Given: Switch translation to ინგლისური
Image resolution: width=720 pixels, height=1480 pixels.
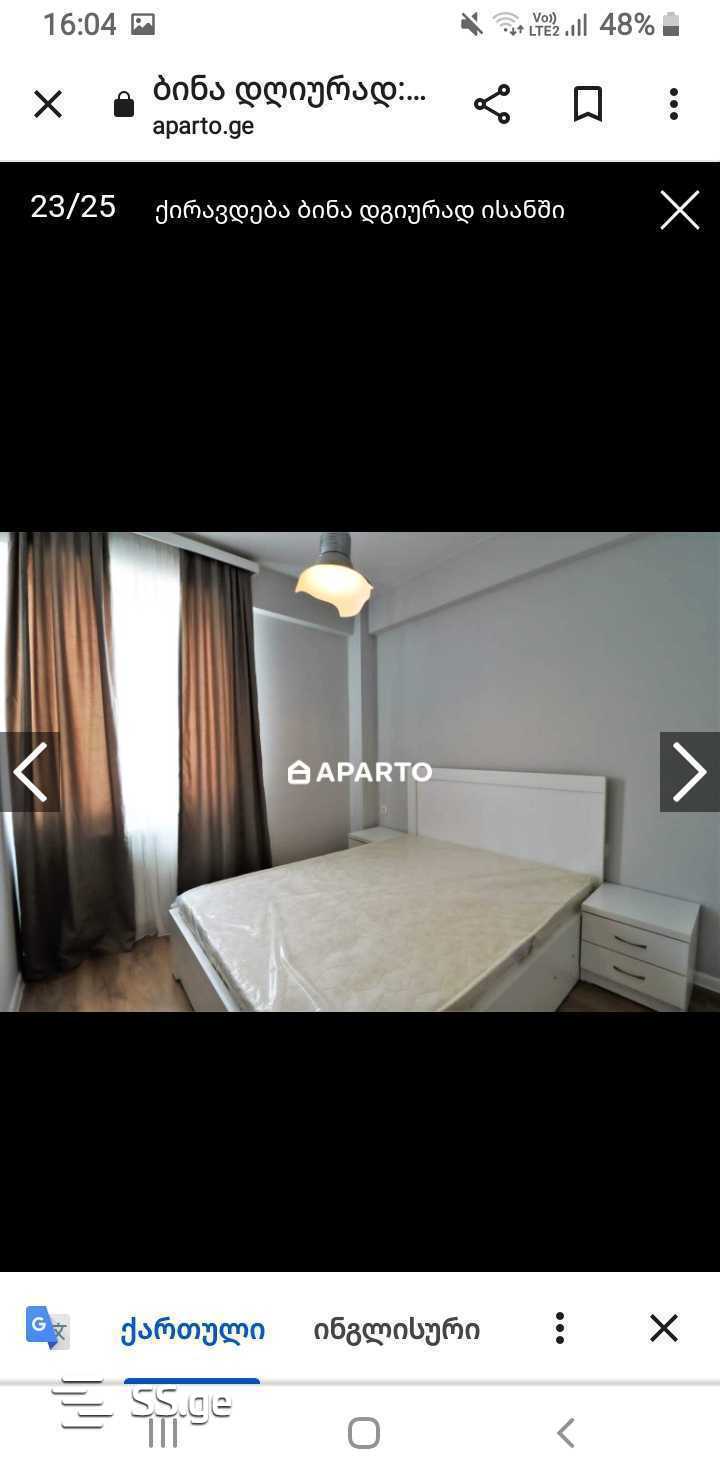Looking at the screenshot, I should (x=396, y=1329).
